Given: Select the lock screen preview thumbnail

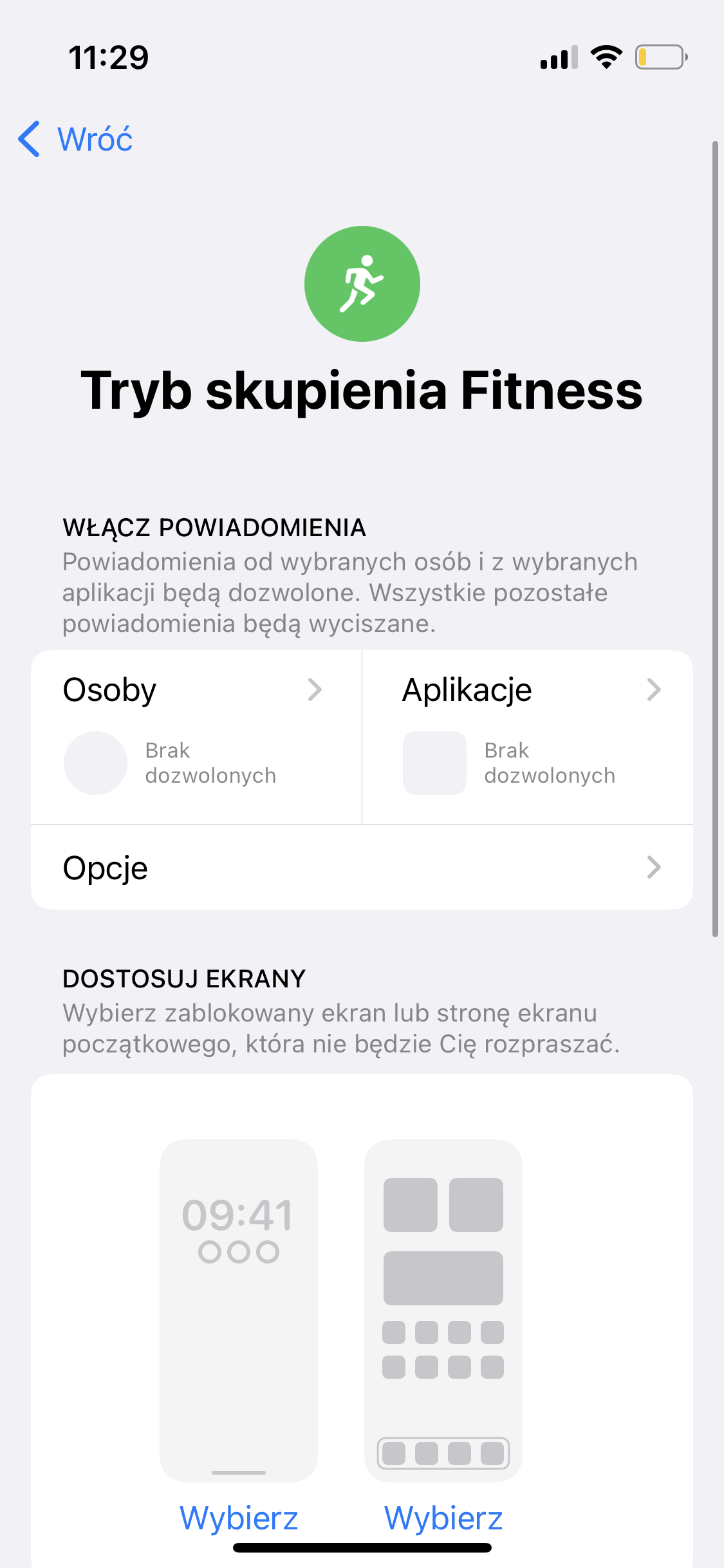Looking at the screenshot, I should click(x=239, y=1311).
